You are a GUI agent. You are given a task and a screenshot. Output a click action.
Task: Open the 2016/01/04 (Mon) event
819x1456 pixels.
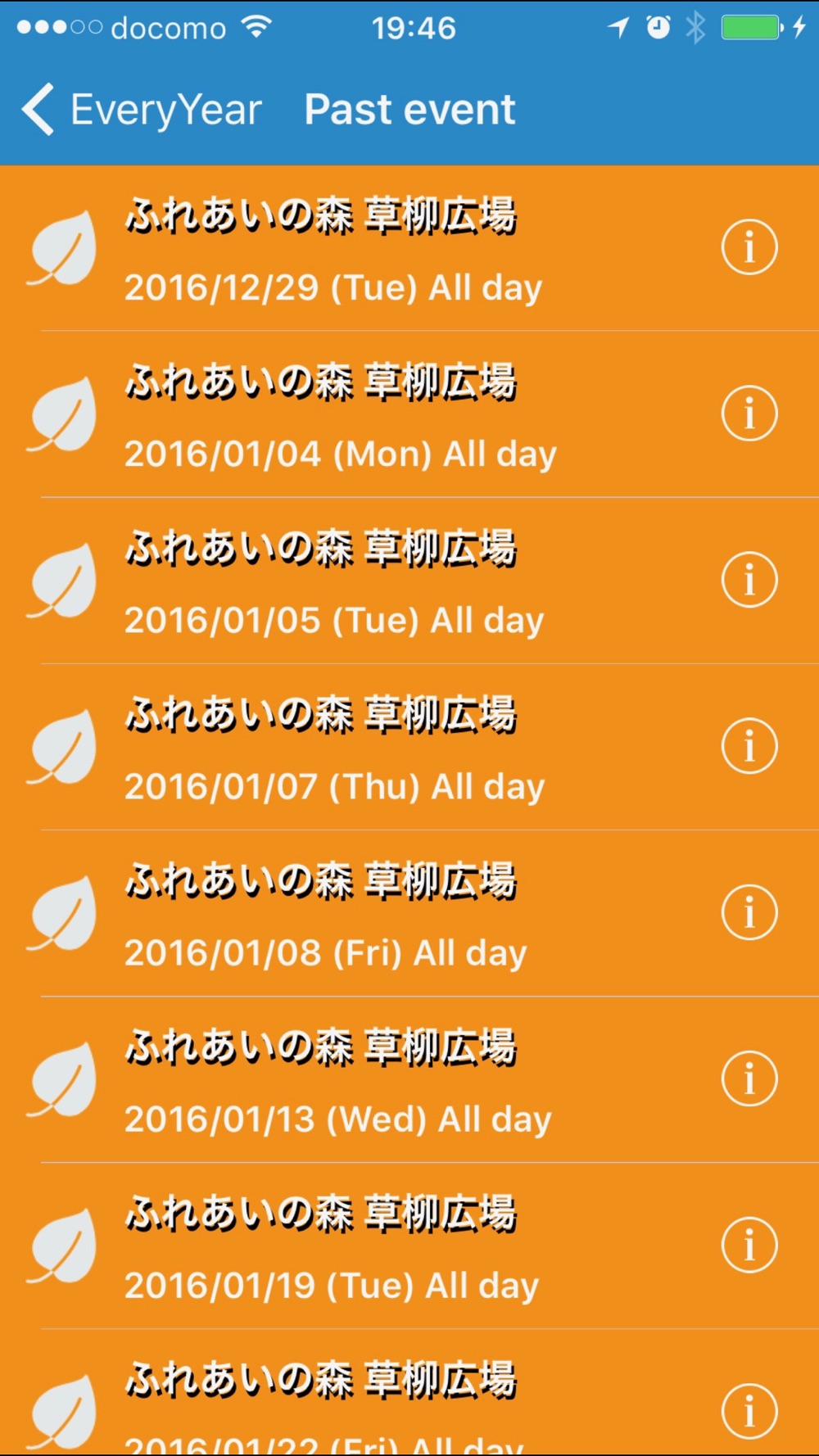point(409,414)
